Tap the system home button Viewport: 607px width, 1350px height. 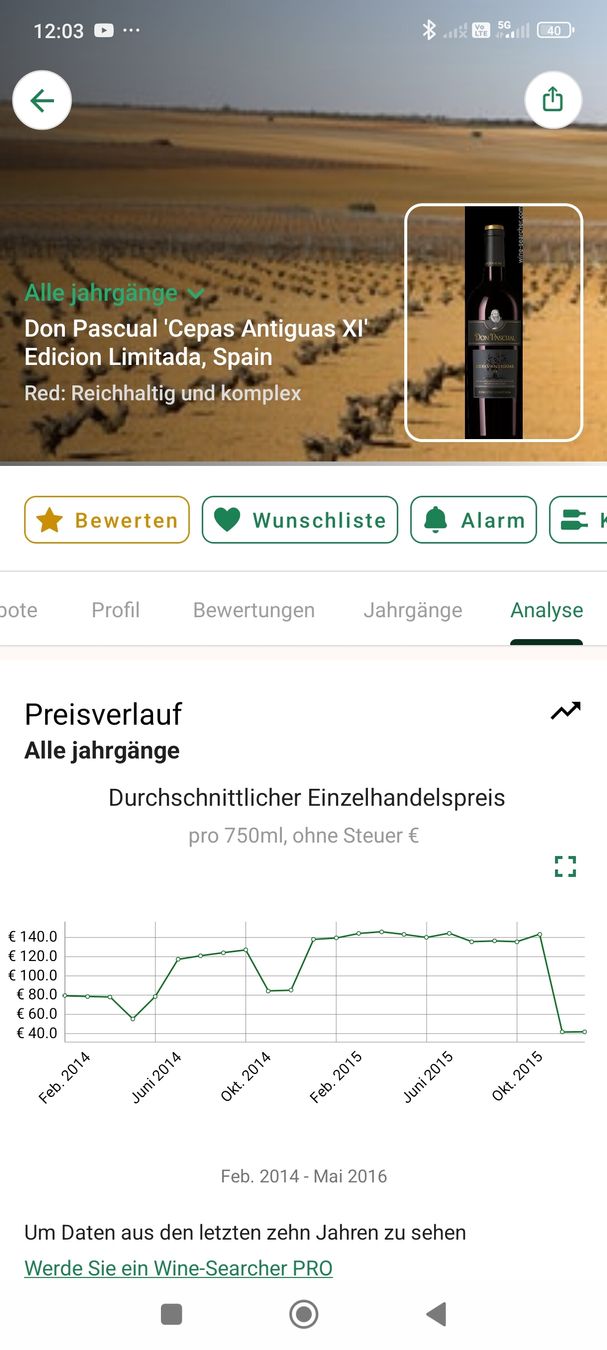pyautogui.click(x=304, y=1314)
